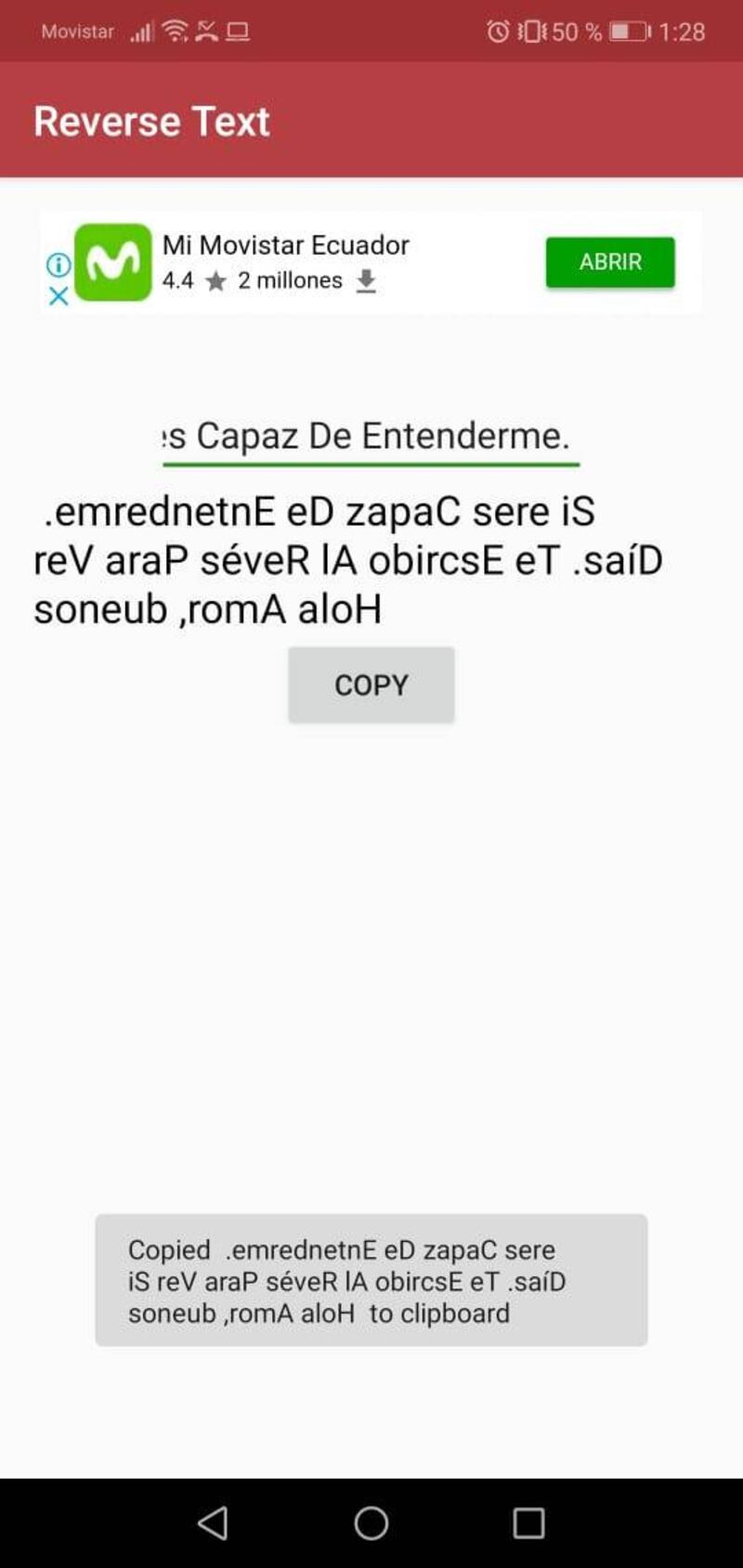Open the ad info icon
The image size is (743, 1568).
click(x=59, y=265)
